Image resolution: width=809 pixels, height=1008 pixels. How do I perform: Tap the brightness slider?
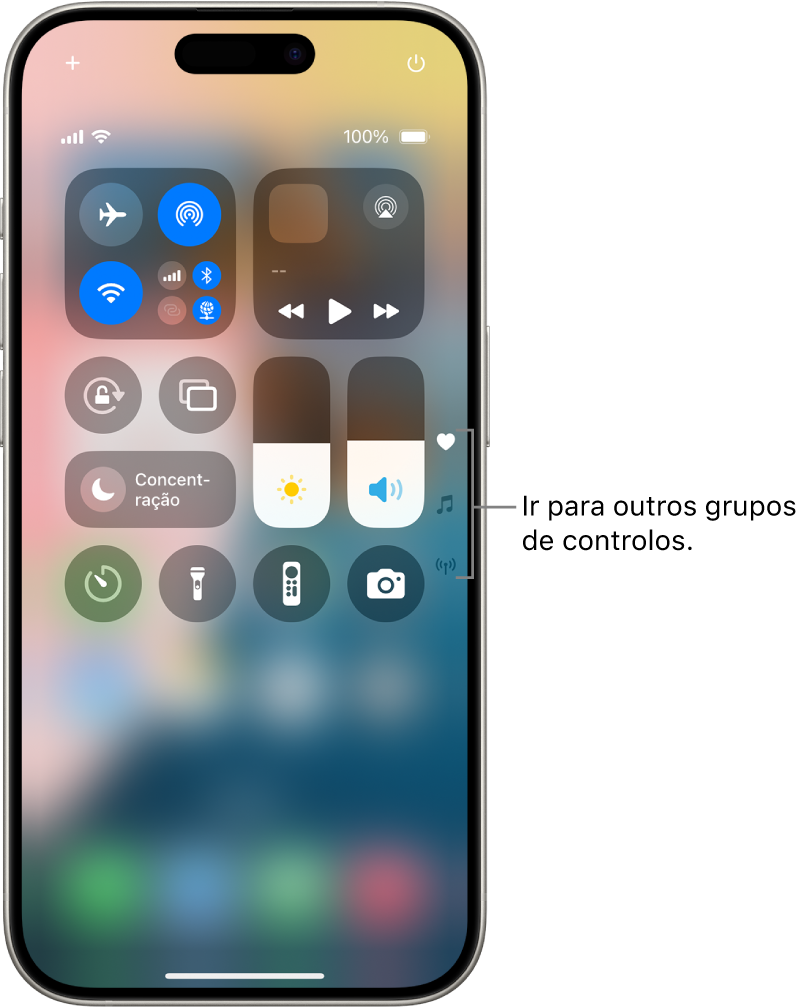point(291,442)
